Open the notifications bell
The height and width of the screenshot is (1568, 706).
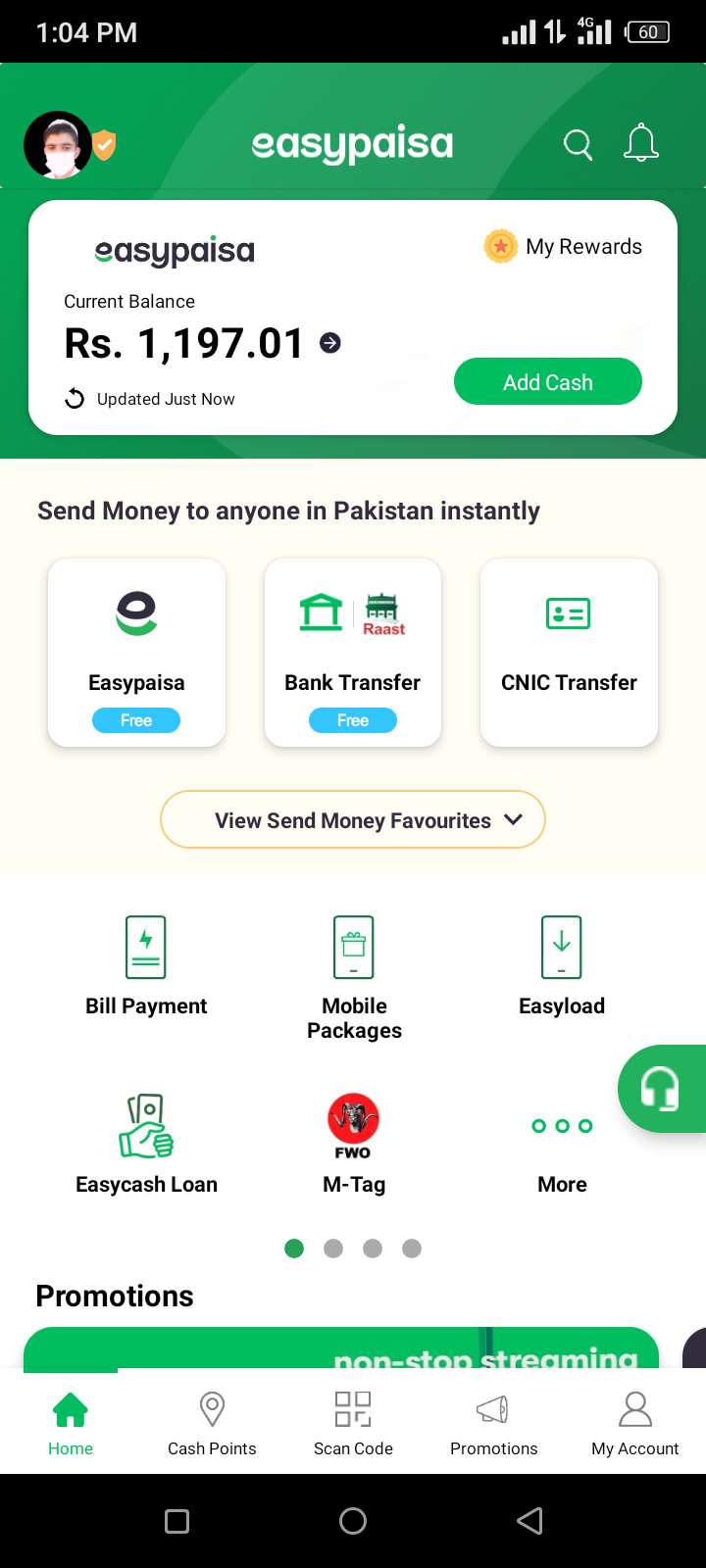point(641,143)
